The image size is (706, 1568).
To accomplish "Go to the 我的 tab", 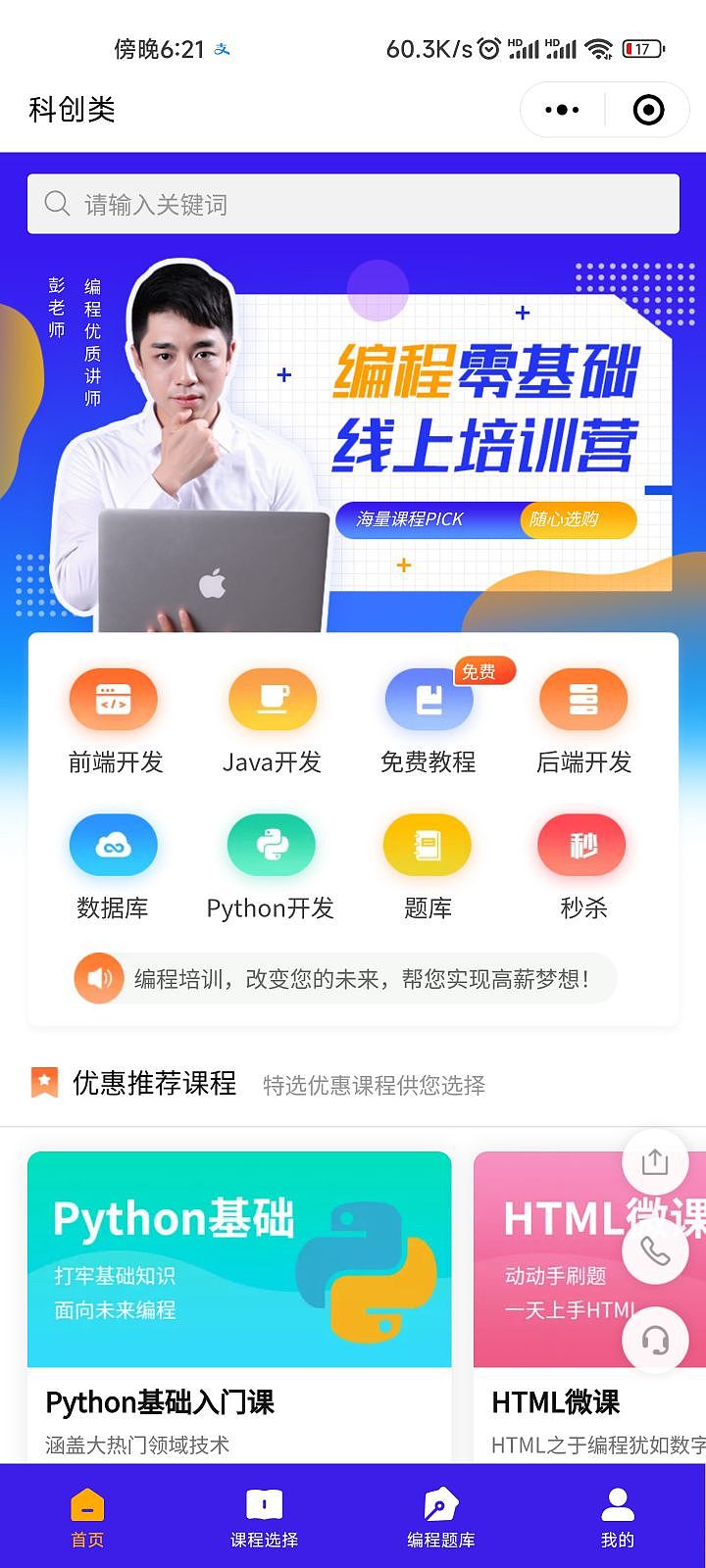I will pos(617,1517).
